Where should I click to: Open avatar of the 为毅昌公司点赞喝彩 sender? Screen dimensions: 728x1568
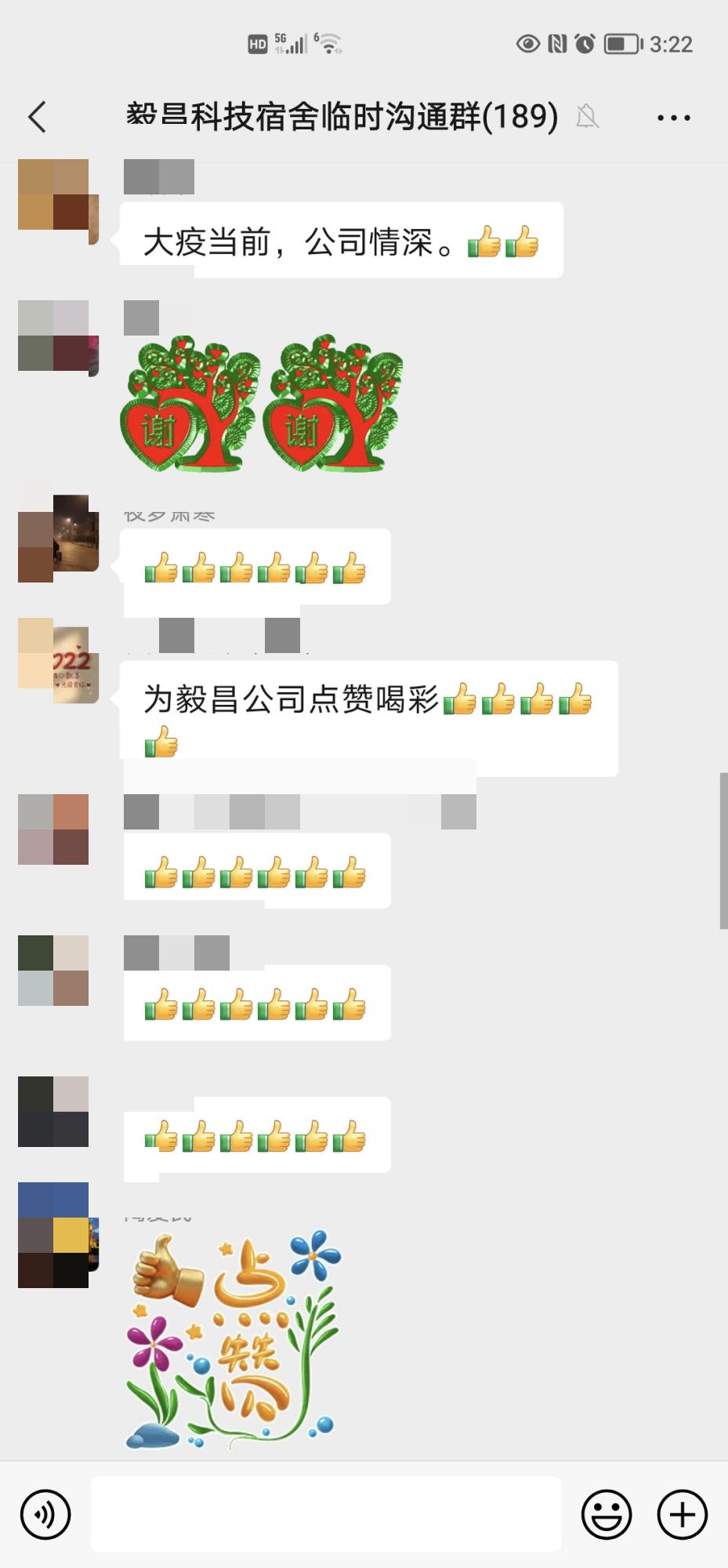click(x=57, y=660)
